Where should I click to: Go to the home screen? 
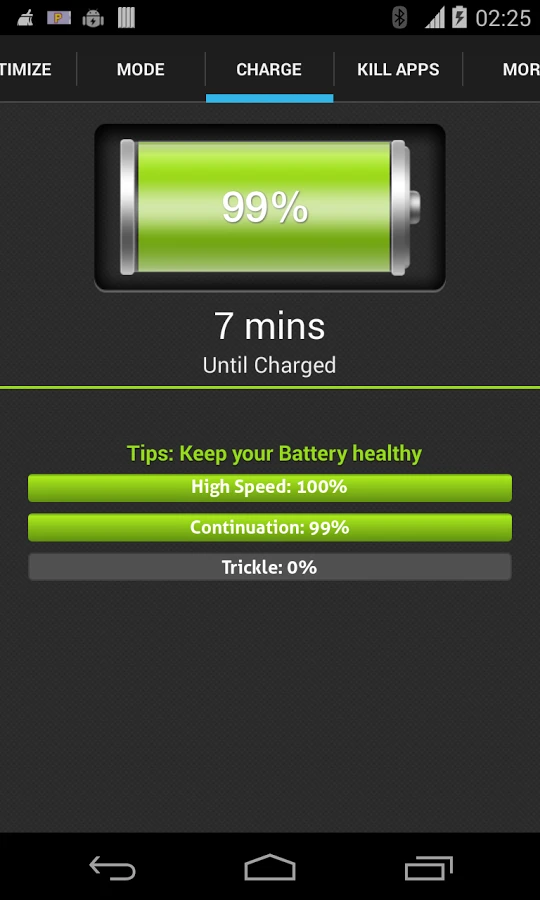pos(270,867)
